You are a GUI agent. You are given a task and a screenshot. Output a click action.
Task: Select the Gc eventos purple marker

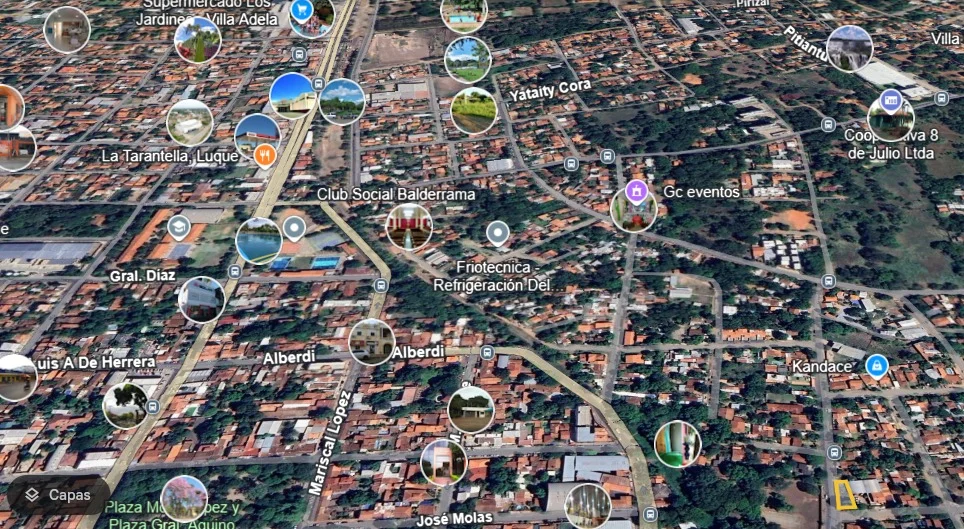[636, 190]
